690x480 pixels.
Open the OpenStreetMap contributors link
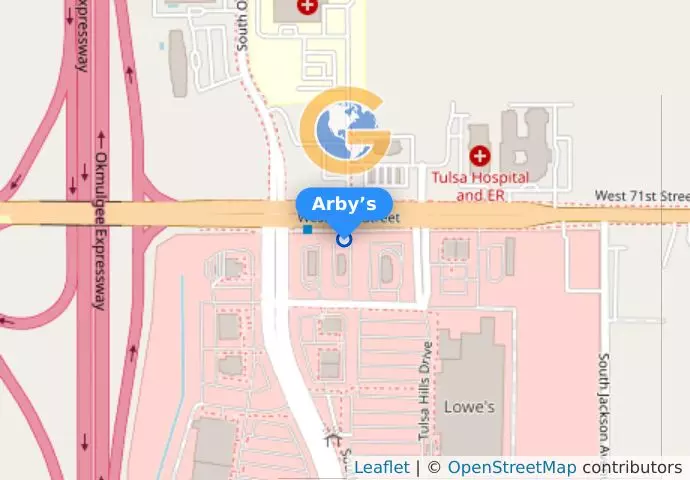pyautogui.click(x=511, y=467)
